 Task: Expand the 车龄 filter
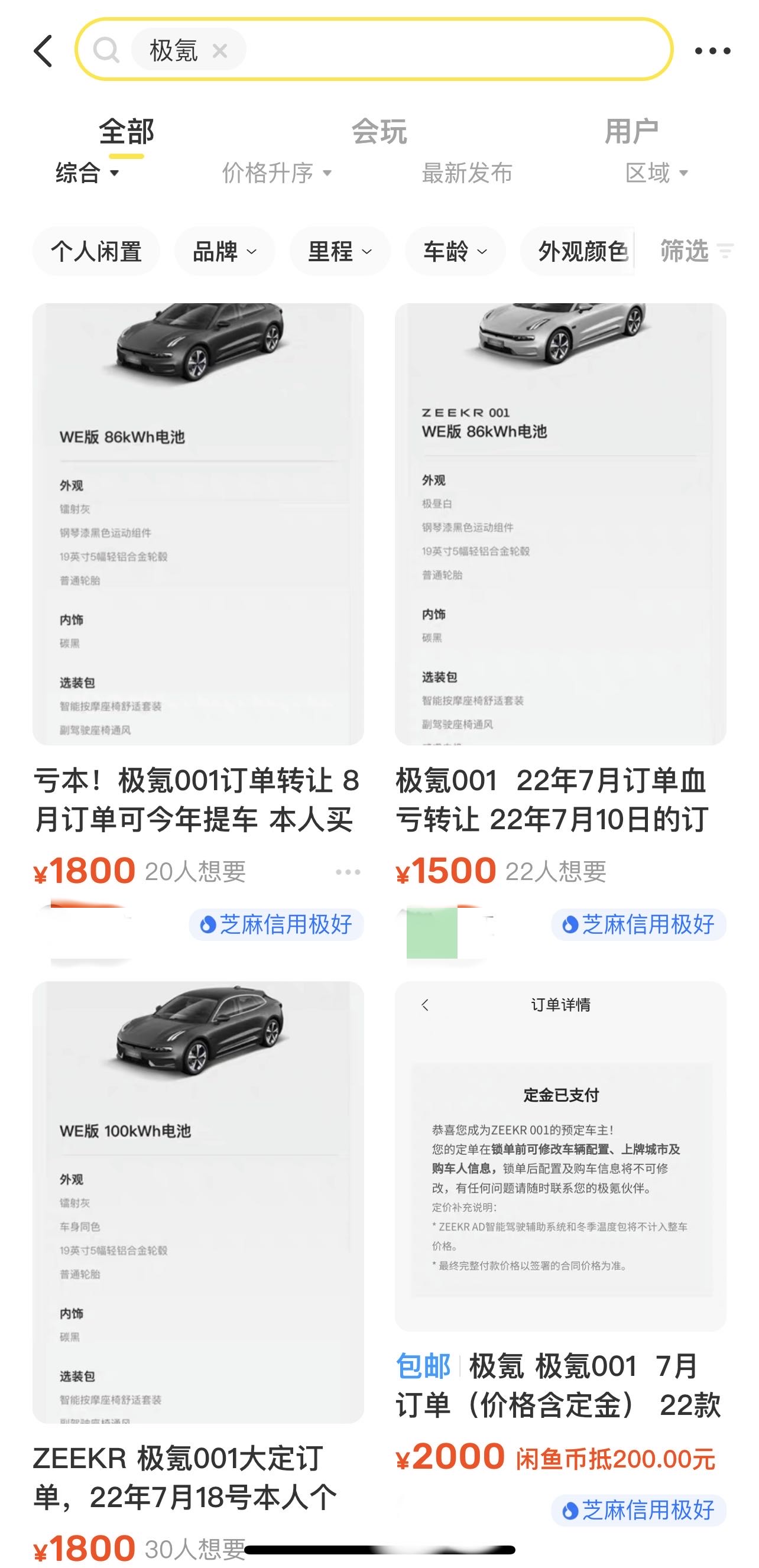455,251
